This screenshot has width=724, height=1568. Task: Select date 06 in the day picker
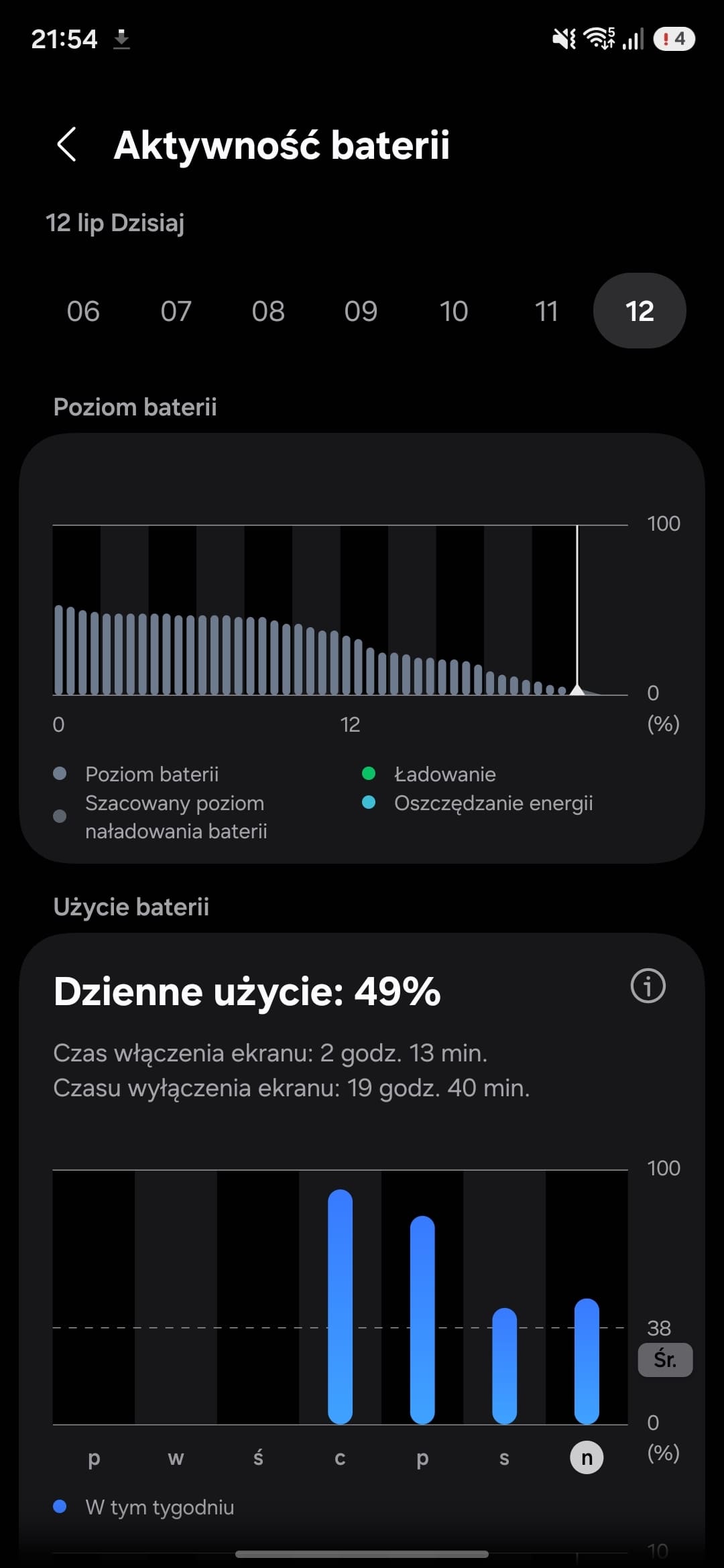click(83, 311)
